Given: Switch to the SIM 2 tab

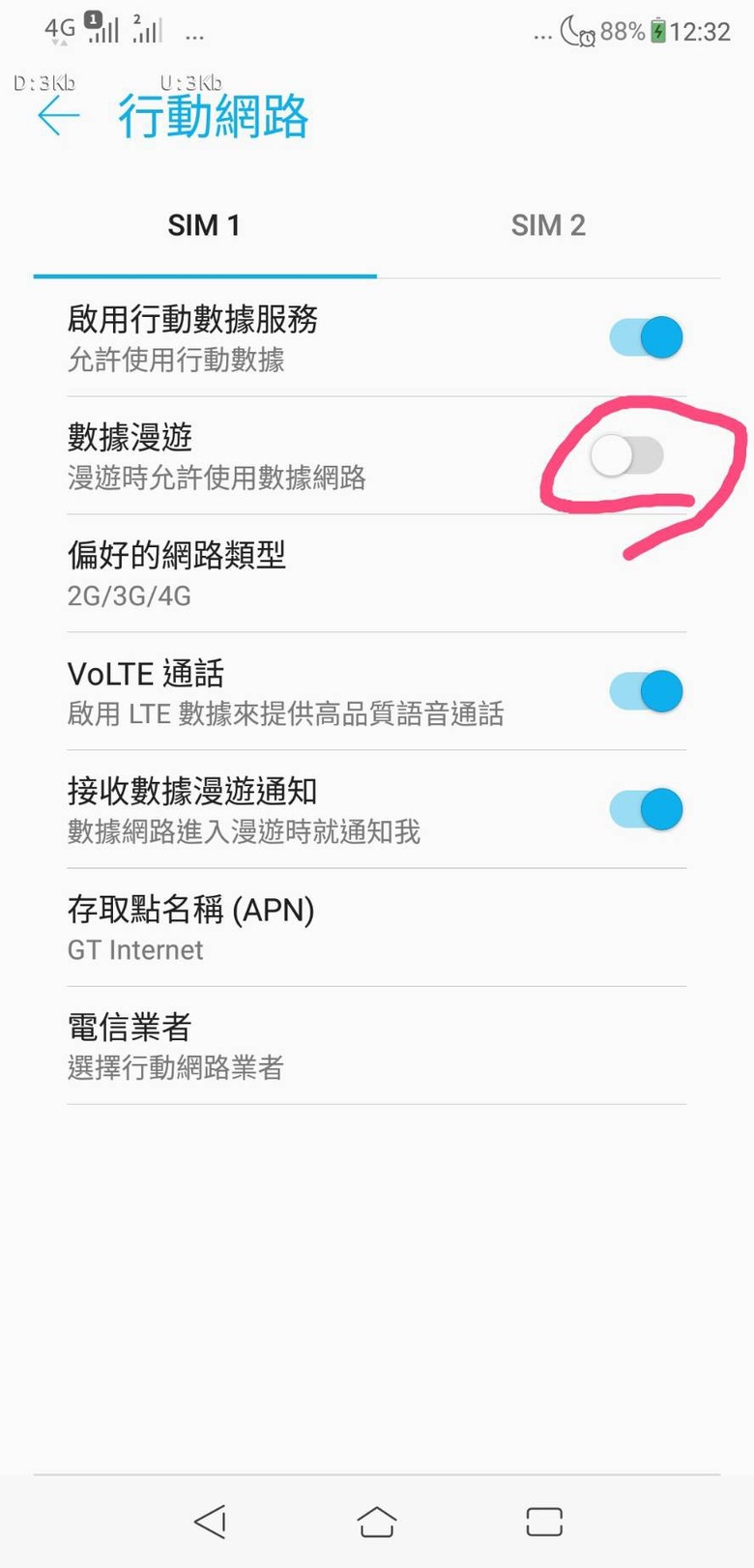Looking at the screenshot, I should 548,225.
